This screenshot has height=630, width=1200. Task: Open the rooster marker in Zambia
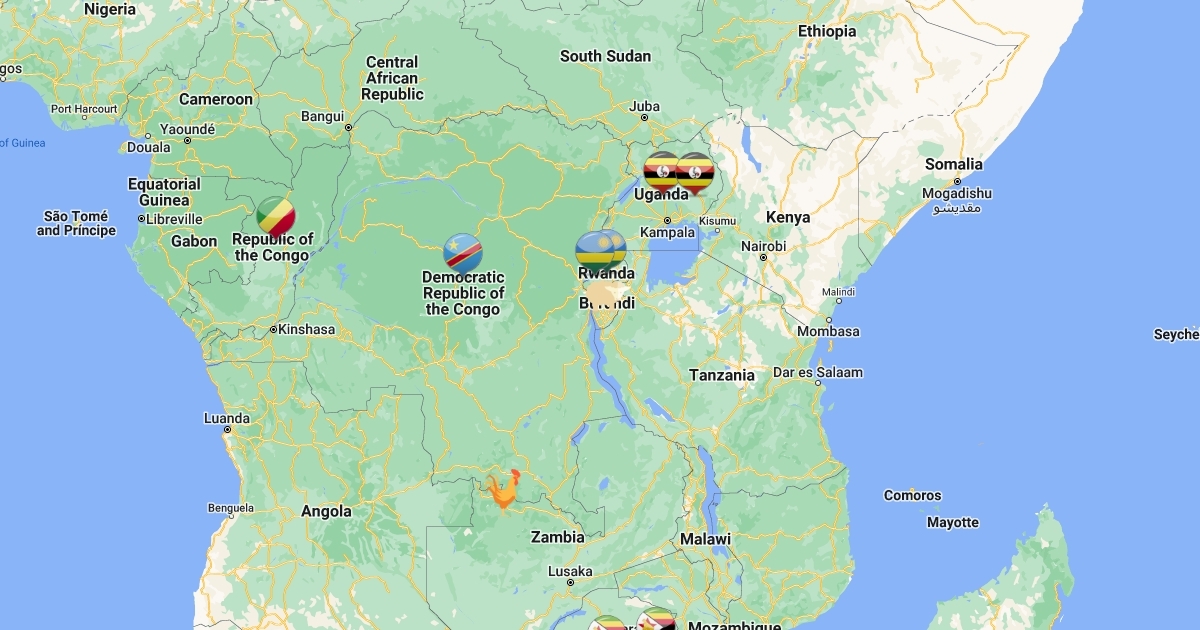pos(504,488)
